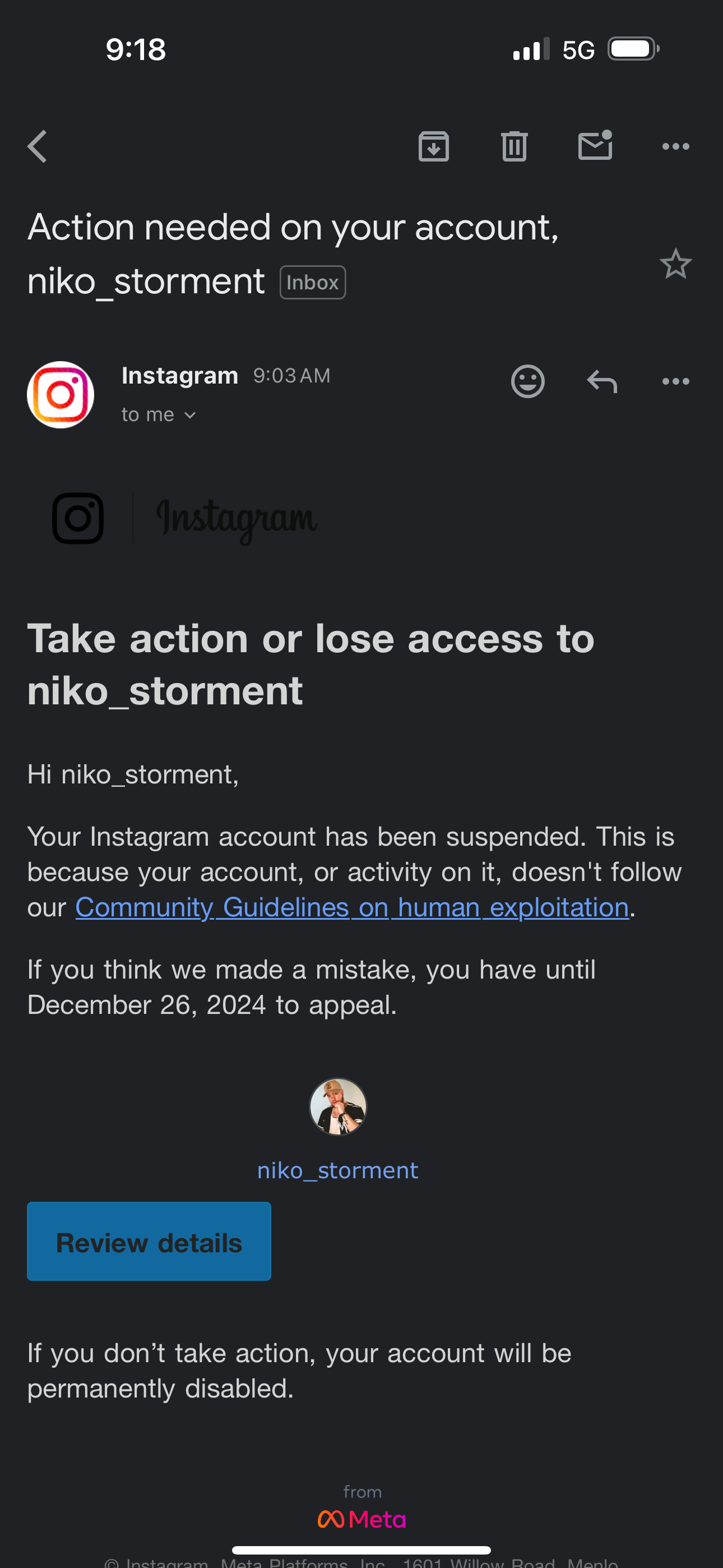
Task: Open the niko_storment profile link
Action: click(x=338, y=1170)
